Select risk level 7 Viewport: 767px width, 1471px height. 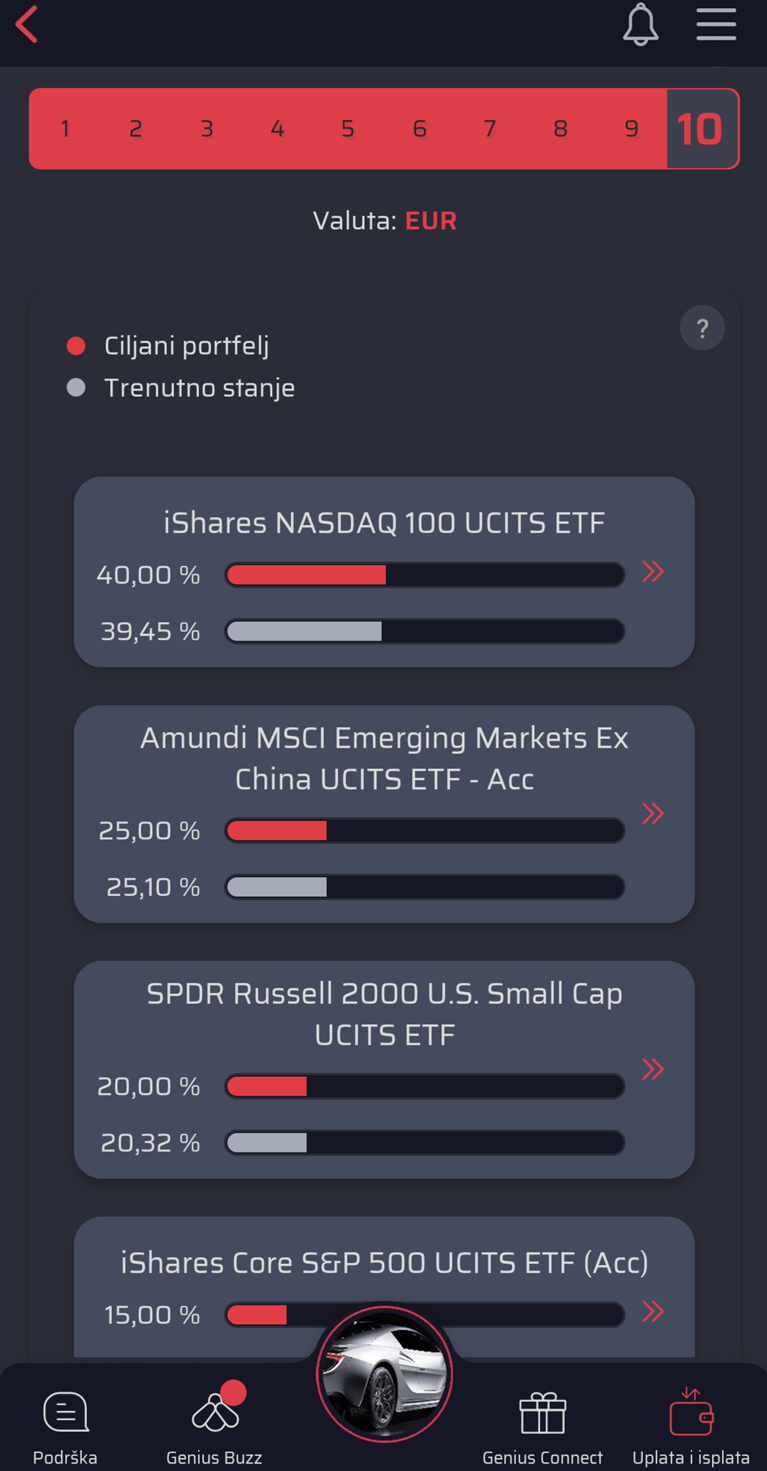[x=490, y=129]
